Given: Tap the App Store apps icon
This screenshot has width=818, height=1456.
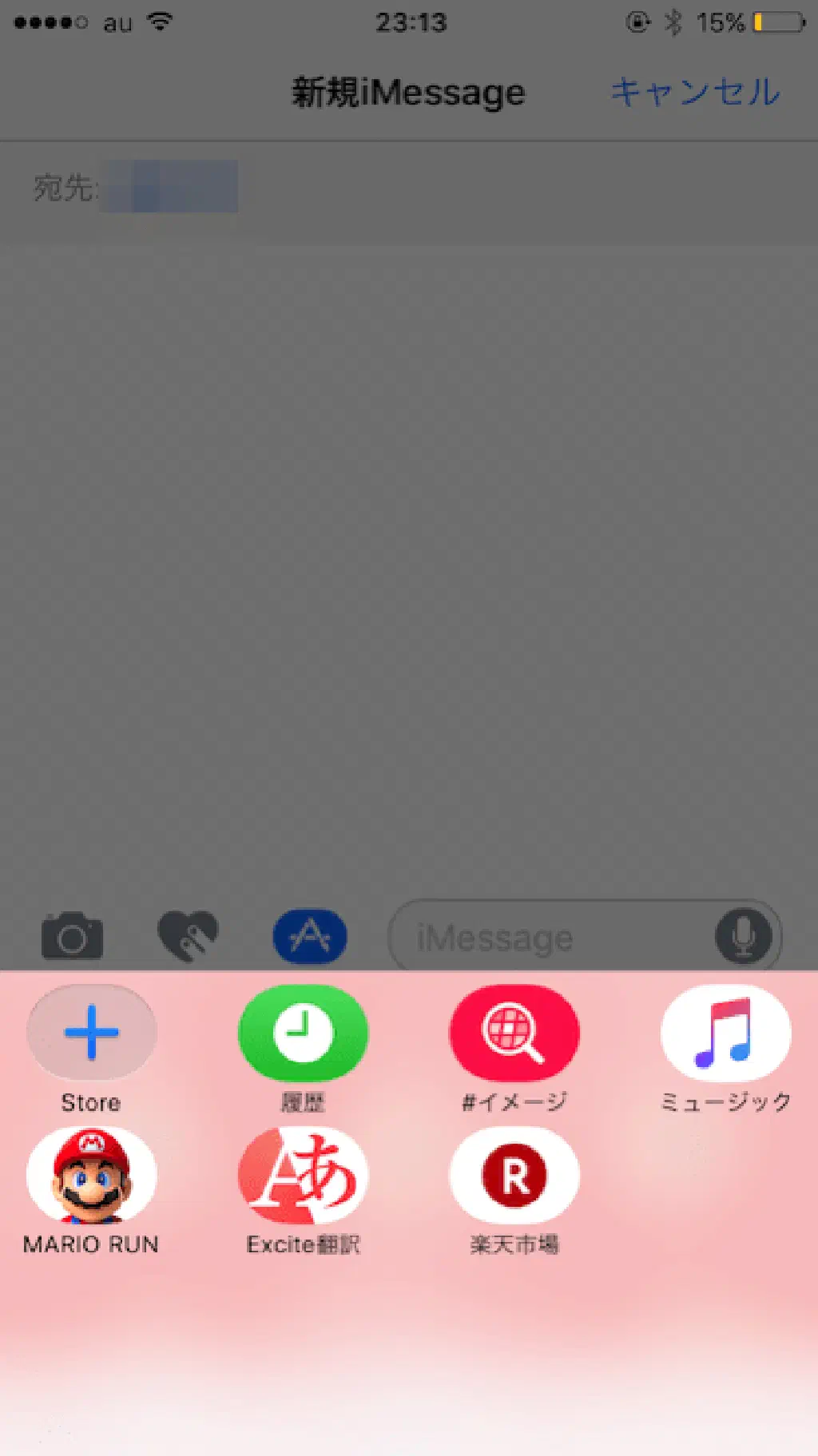Looking at the screenshot, I should (x=310, y=936).
